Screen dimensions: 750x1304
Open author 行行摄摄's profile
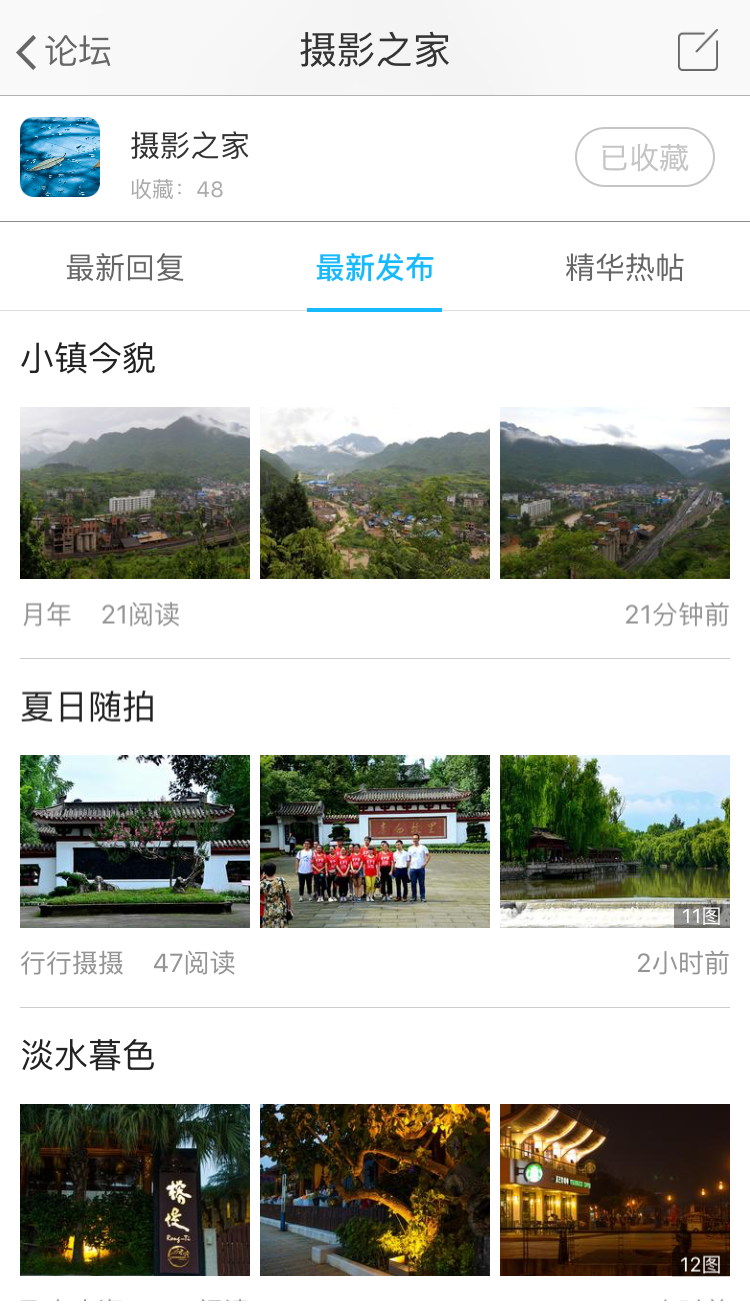click(x=71, y=963)
